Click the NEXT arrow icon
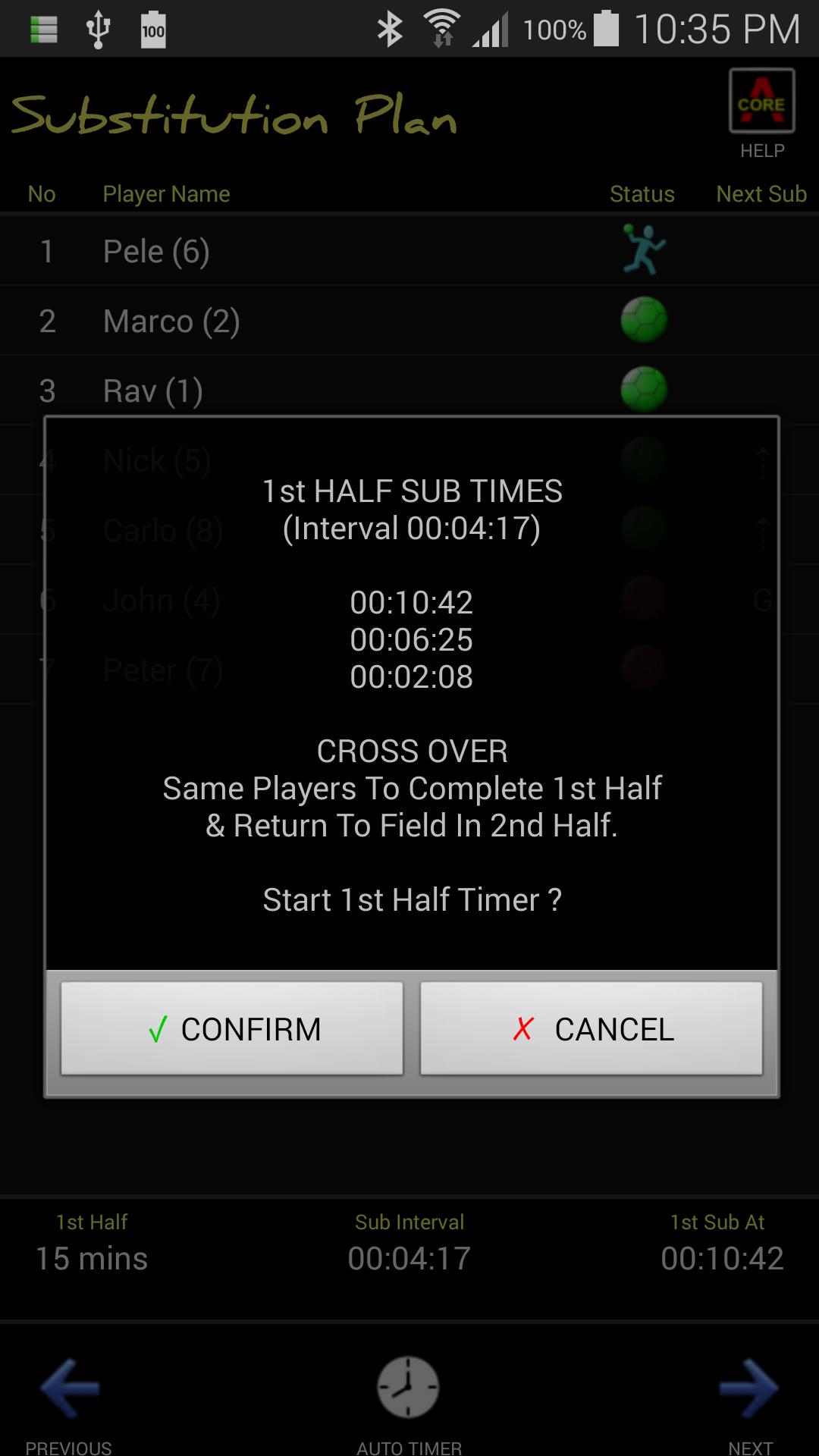Screen dimensions: 819x1456 [x=750, y=1385]
